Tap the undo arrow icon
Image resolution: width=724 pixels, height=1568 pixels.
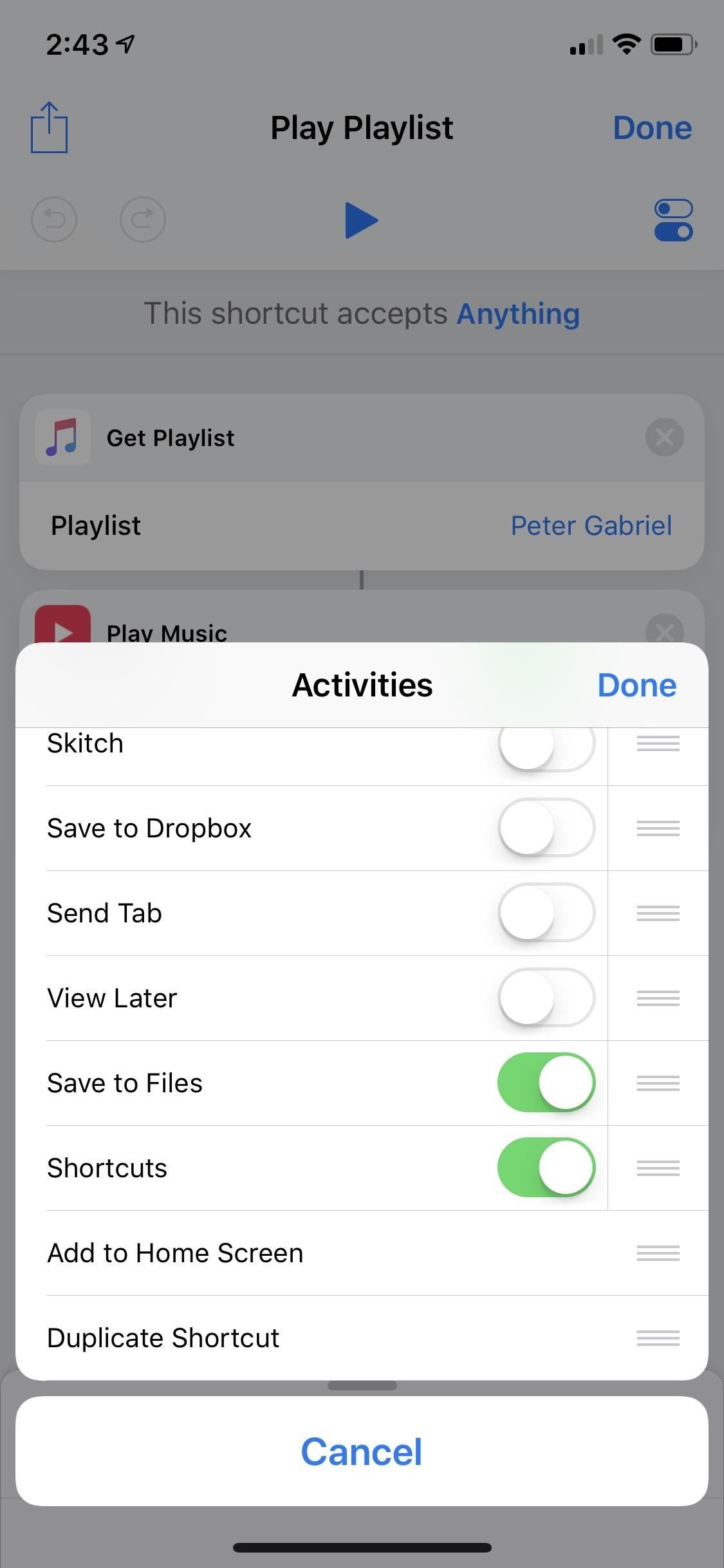pos(54,219)
